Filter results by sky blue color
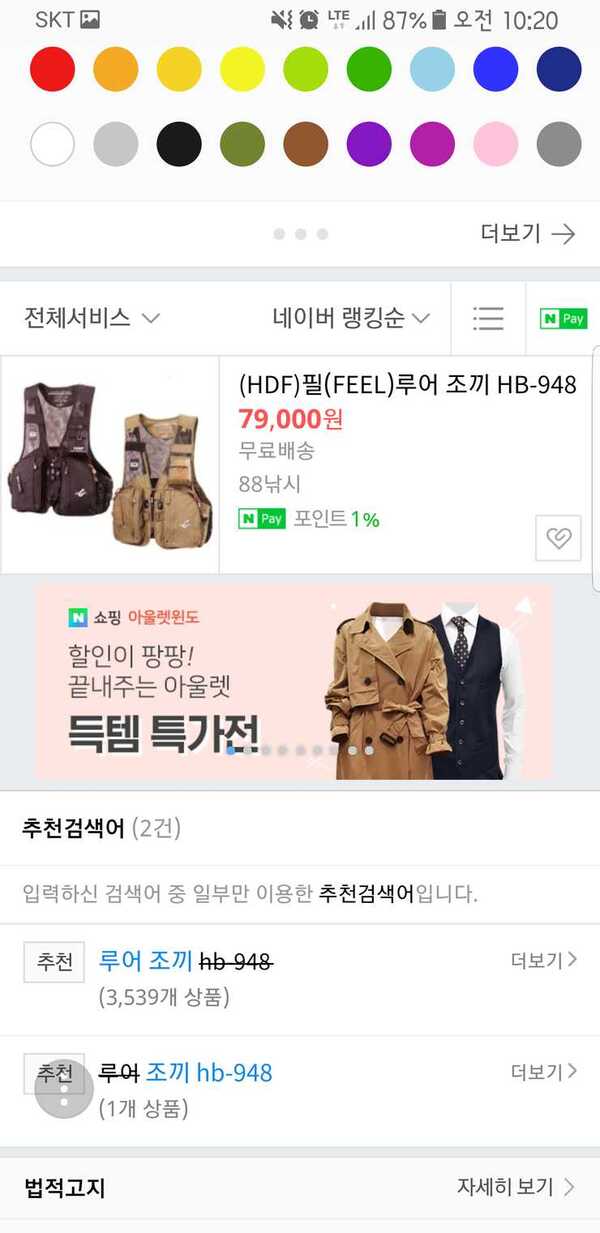 pyautogui.click(x=432, y=69)
